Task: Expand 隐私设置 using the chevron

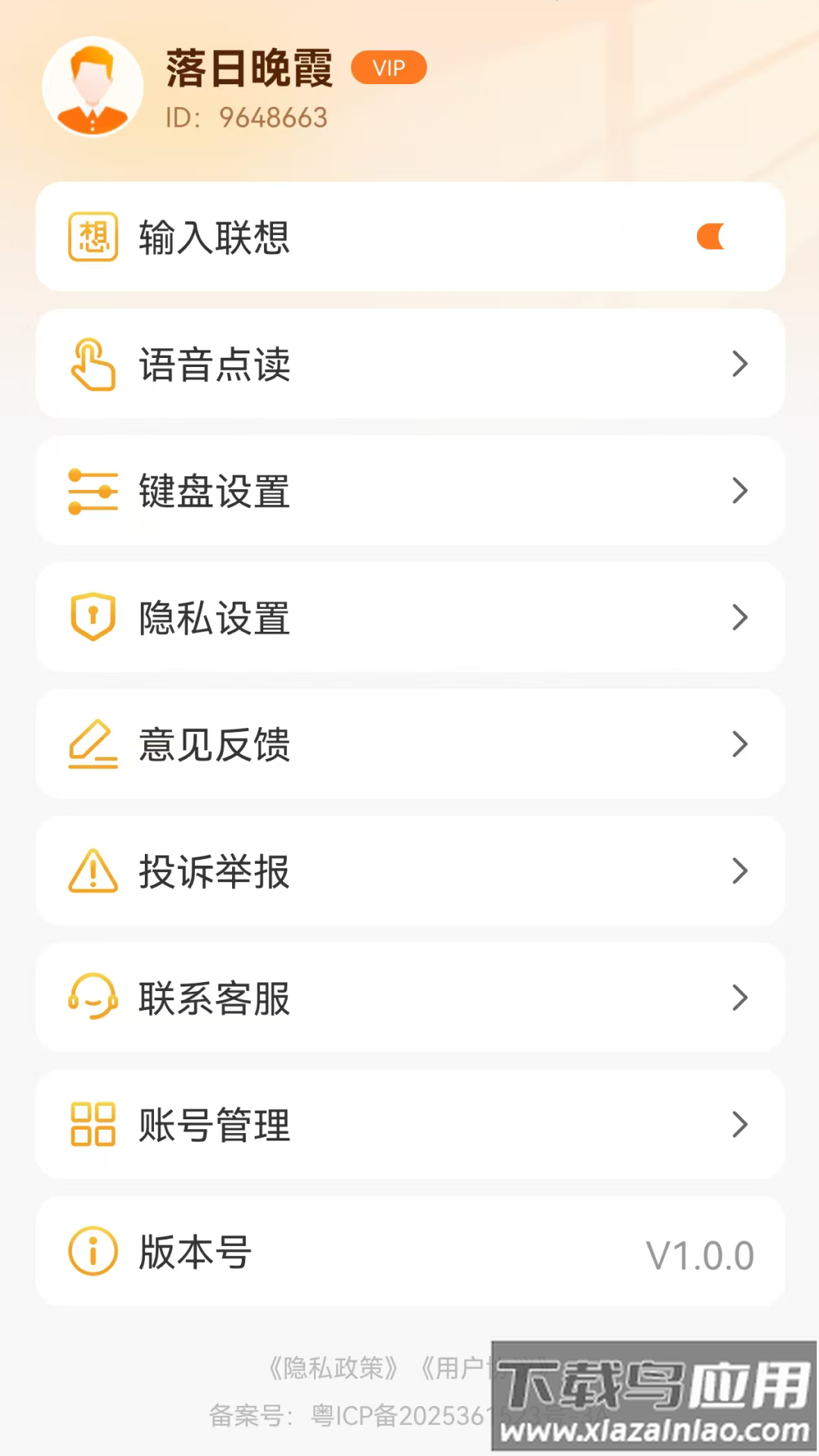Action: pyautogui.click(x=740, y=617)
